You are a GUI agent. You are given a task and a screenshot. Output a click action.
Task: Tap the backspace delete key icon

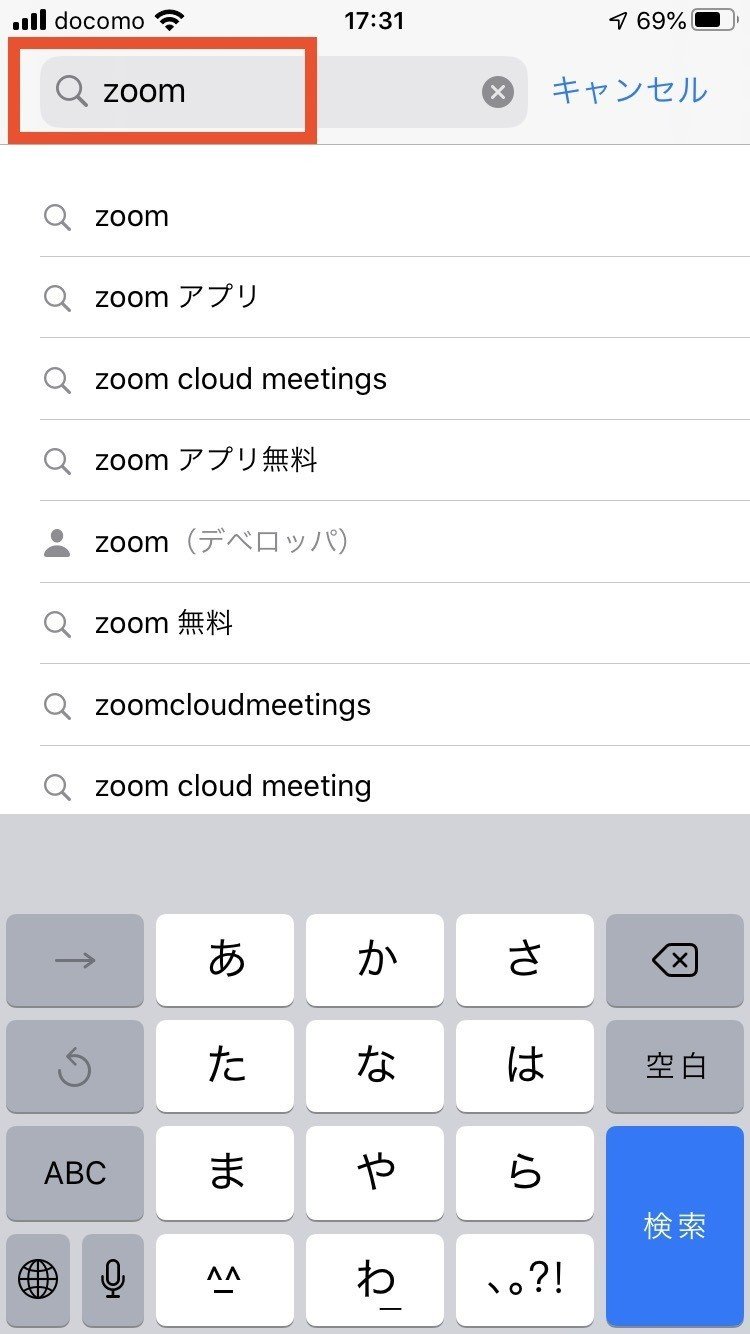pos(675,960)
